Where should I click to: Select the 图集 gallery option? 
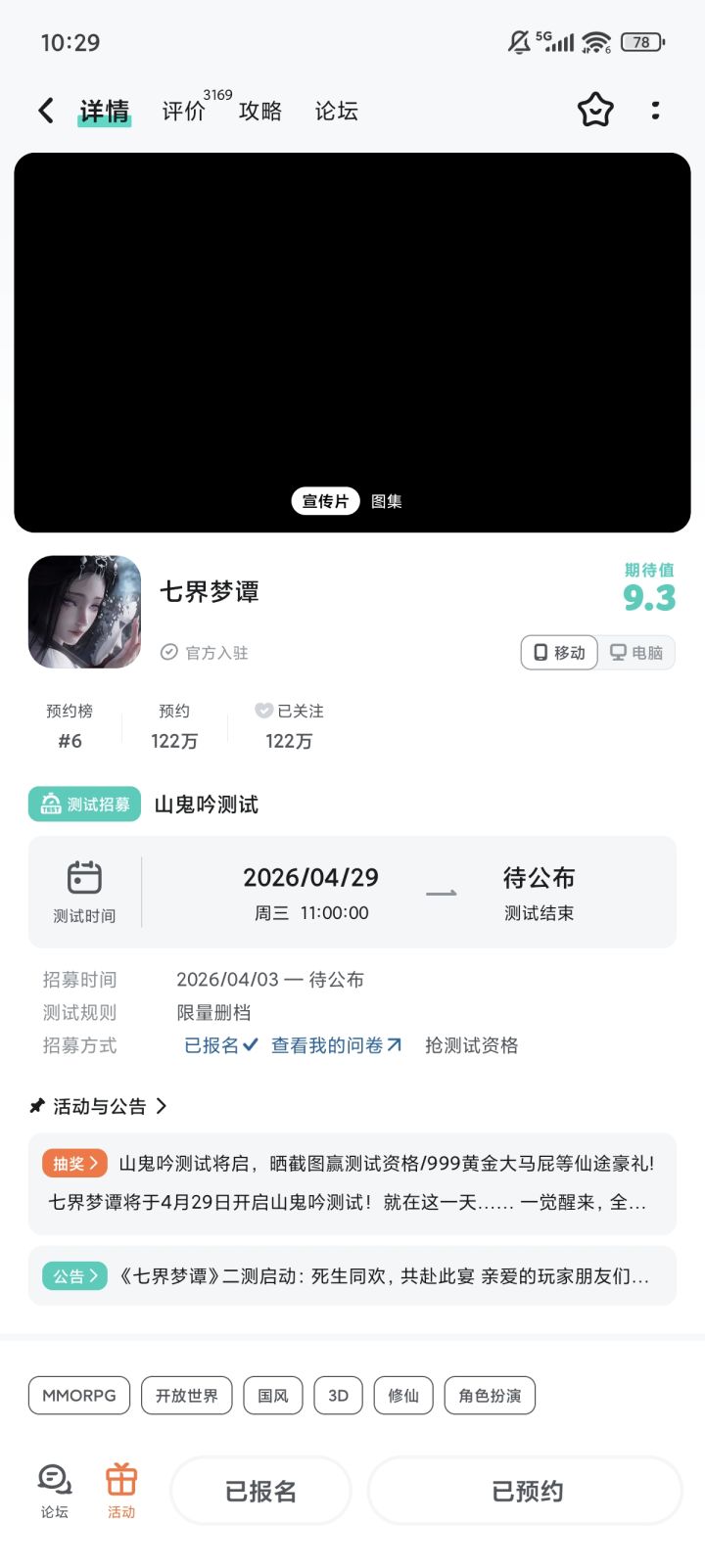(387, 501)
